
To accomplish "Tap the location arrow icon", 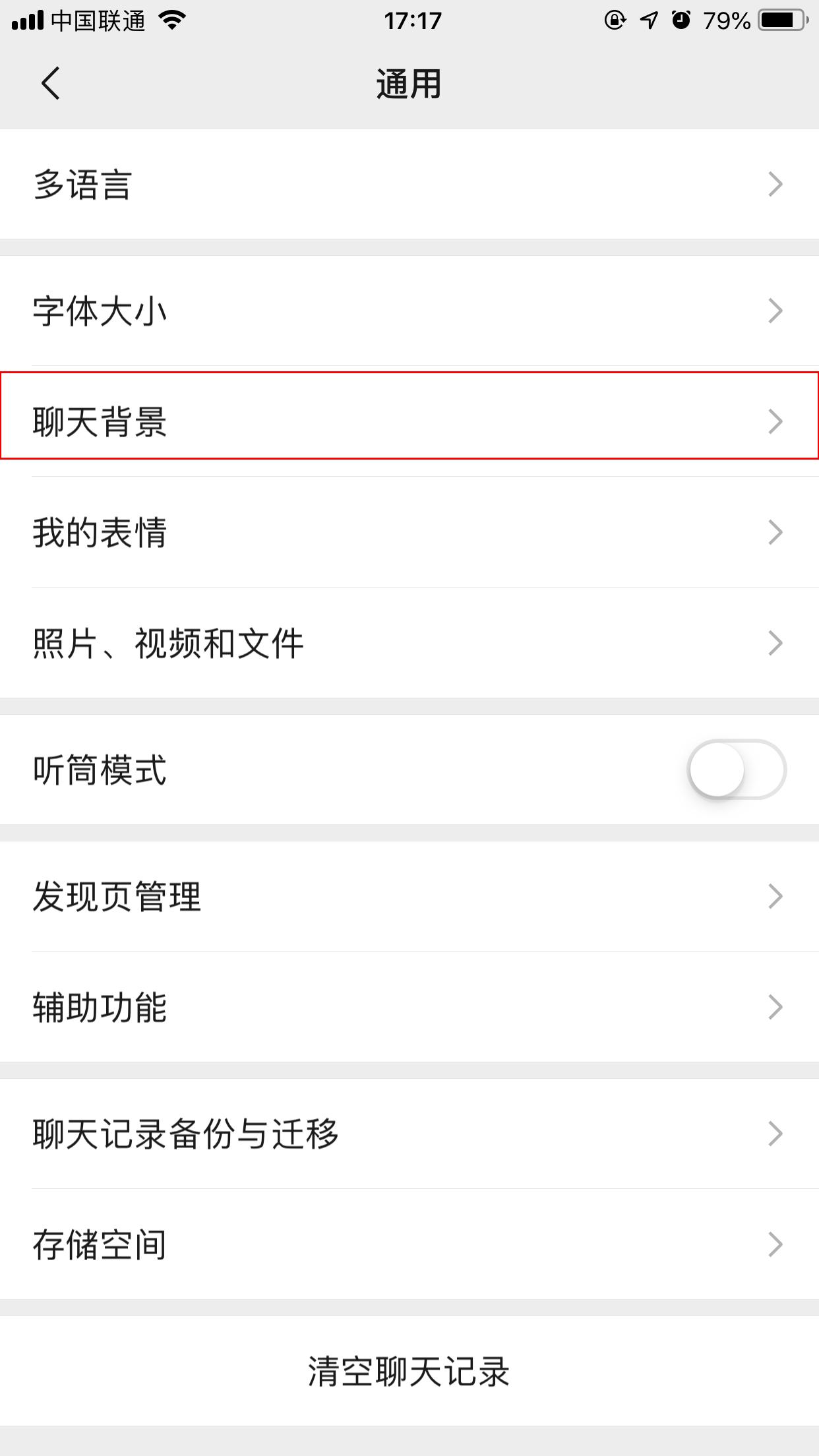I will pyautogui.click(x=647, y=20).
